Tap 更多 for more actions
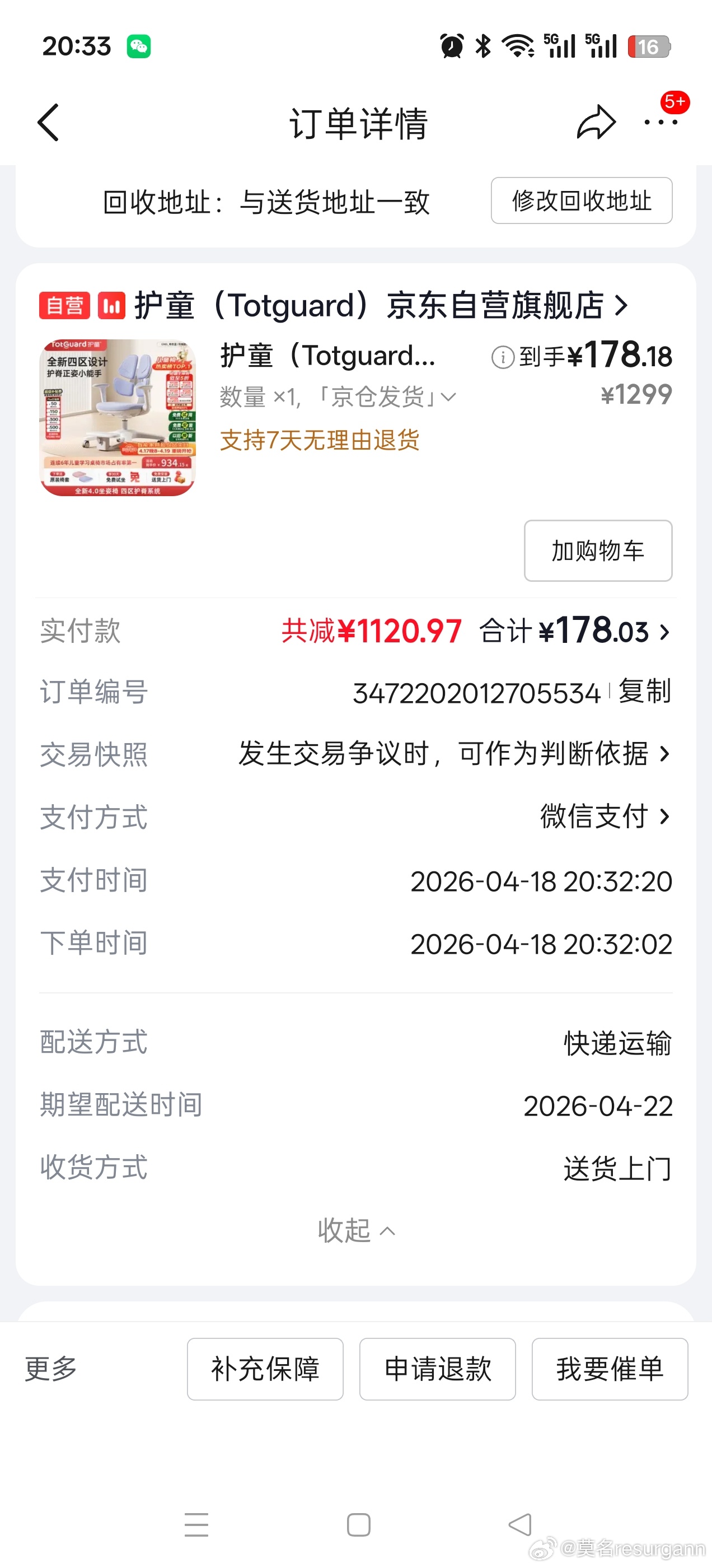 (x=51, y=1369)
